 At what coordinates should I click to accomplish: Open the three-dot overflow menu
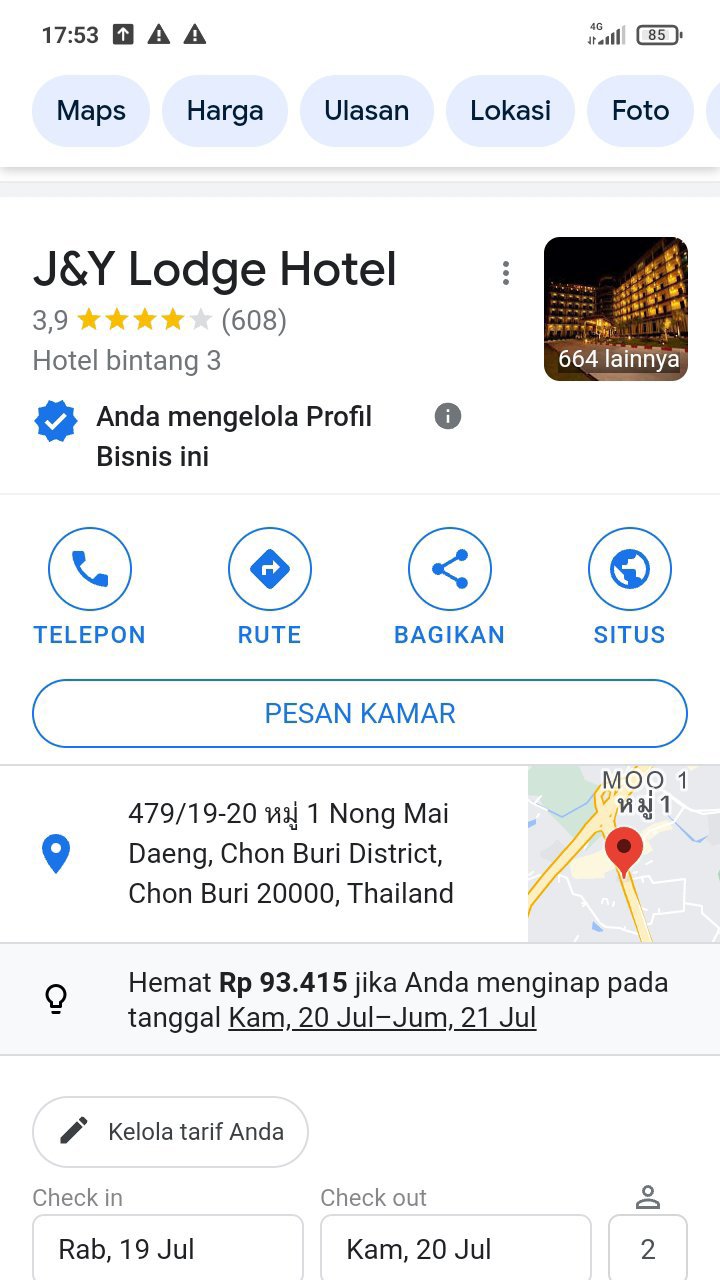pyautogui.click(x=506, y=272)
